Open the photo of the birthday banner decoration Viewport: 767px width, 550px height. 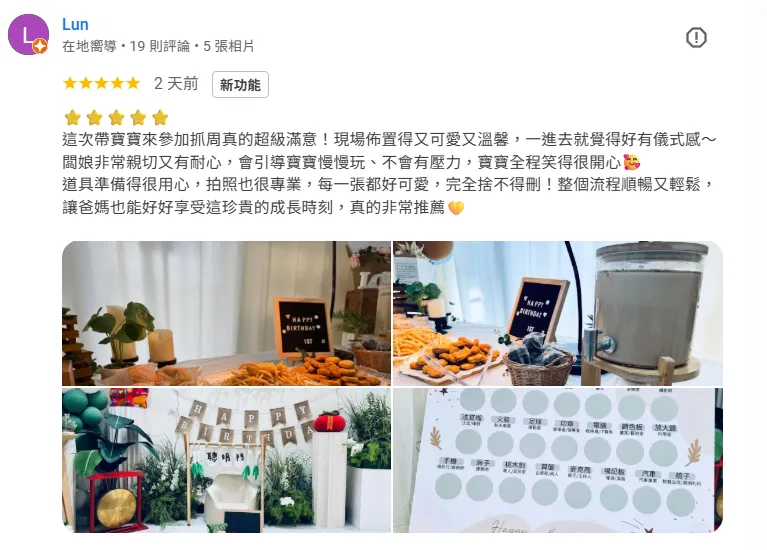tap(226, 460)
